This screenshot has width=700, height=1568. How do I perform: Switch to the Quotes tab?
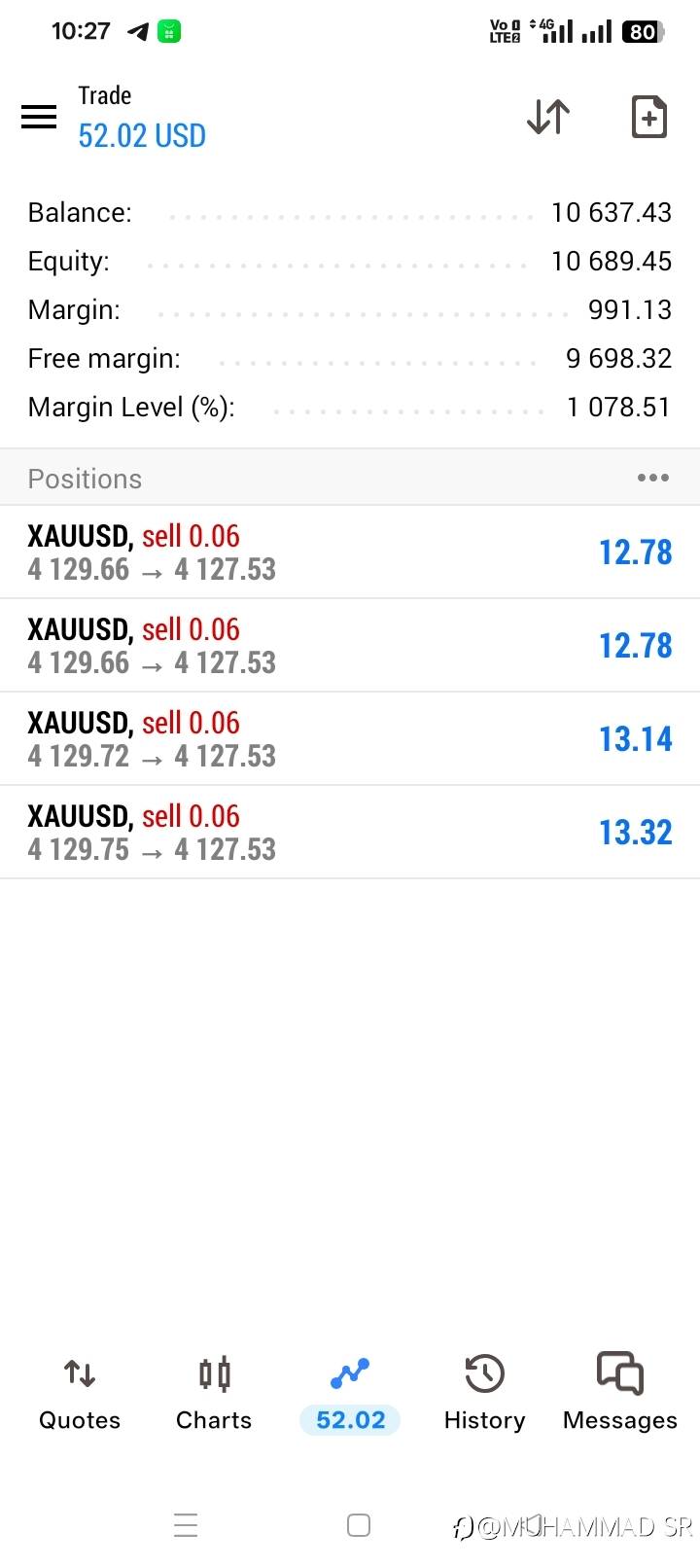80,1393
